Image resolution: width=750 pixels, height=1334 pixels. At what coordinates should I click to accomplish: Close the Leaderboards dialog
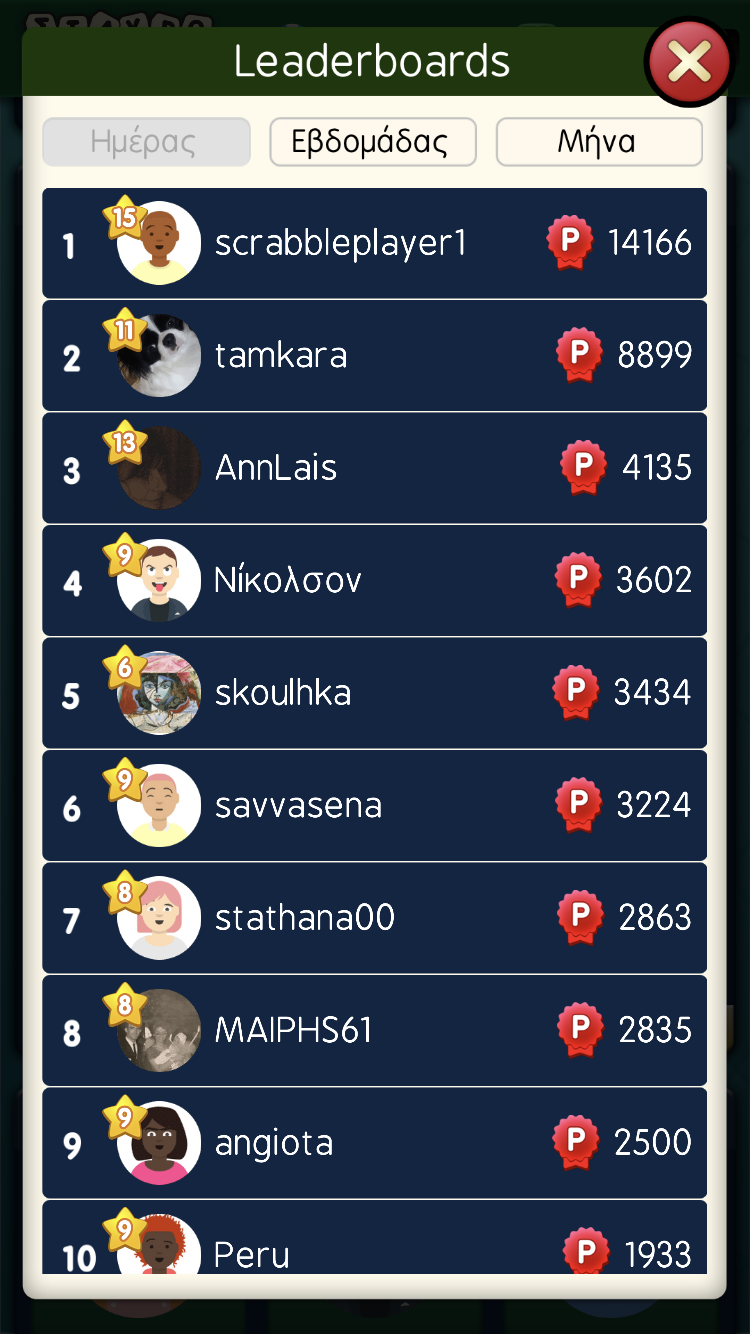(x=689, y=62)
